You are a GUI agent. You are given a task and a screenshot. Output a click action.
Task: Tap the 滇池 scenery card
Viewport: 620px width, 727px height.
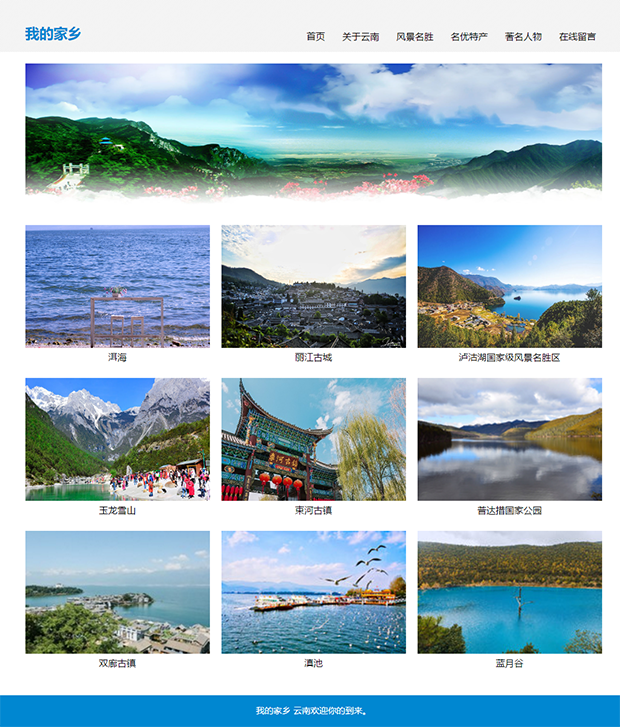(x=313, y=592)
